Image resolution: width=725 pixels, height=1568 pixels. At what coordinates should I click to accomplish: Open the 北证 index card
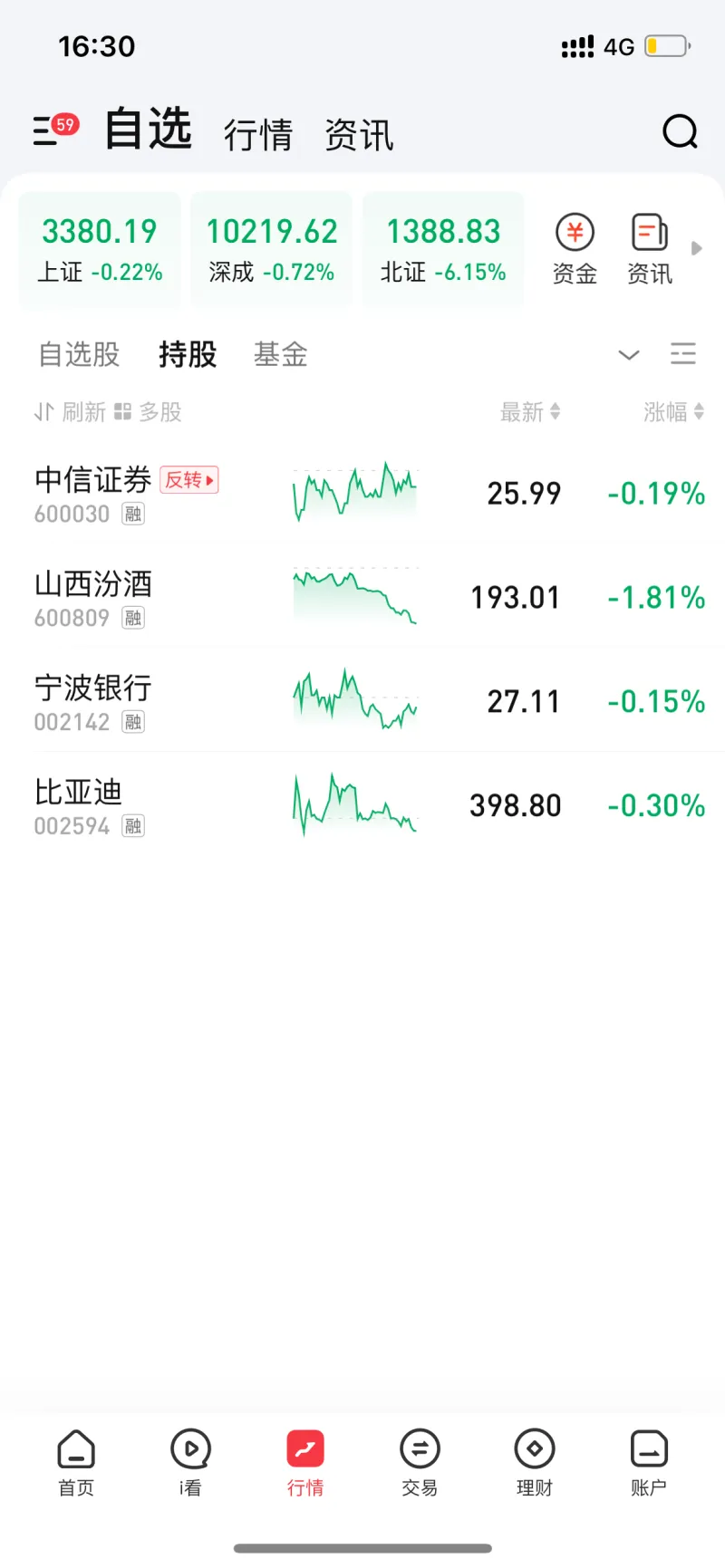[x=443, y=250]
